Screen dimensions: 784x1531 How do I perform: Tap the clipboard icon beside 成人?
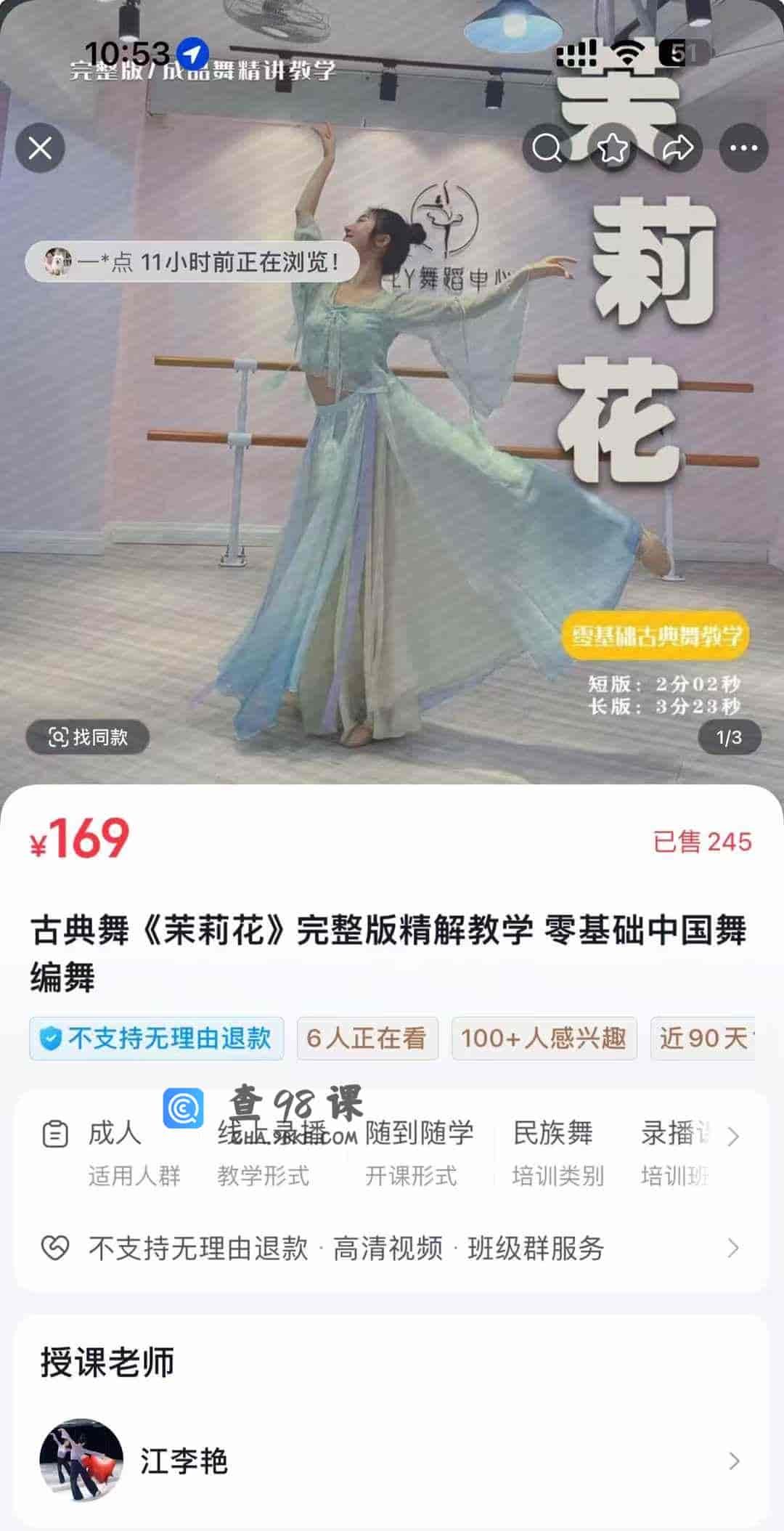click(56, 1132)
